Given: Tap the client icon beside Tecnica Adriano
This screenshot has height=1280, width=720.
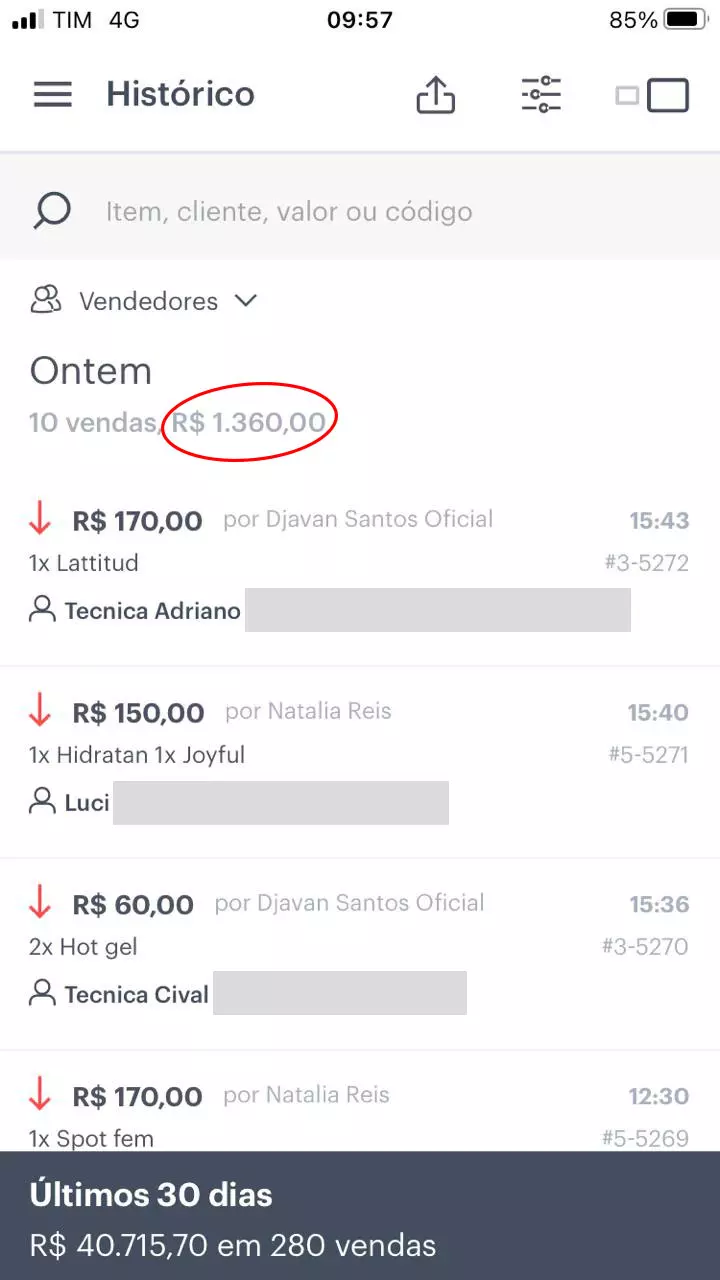Looking at the screenshot, I should pyautogui.click(x=40, y=609).
